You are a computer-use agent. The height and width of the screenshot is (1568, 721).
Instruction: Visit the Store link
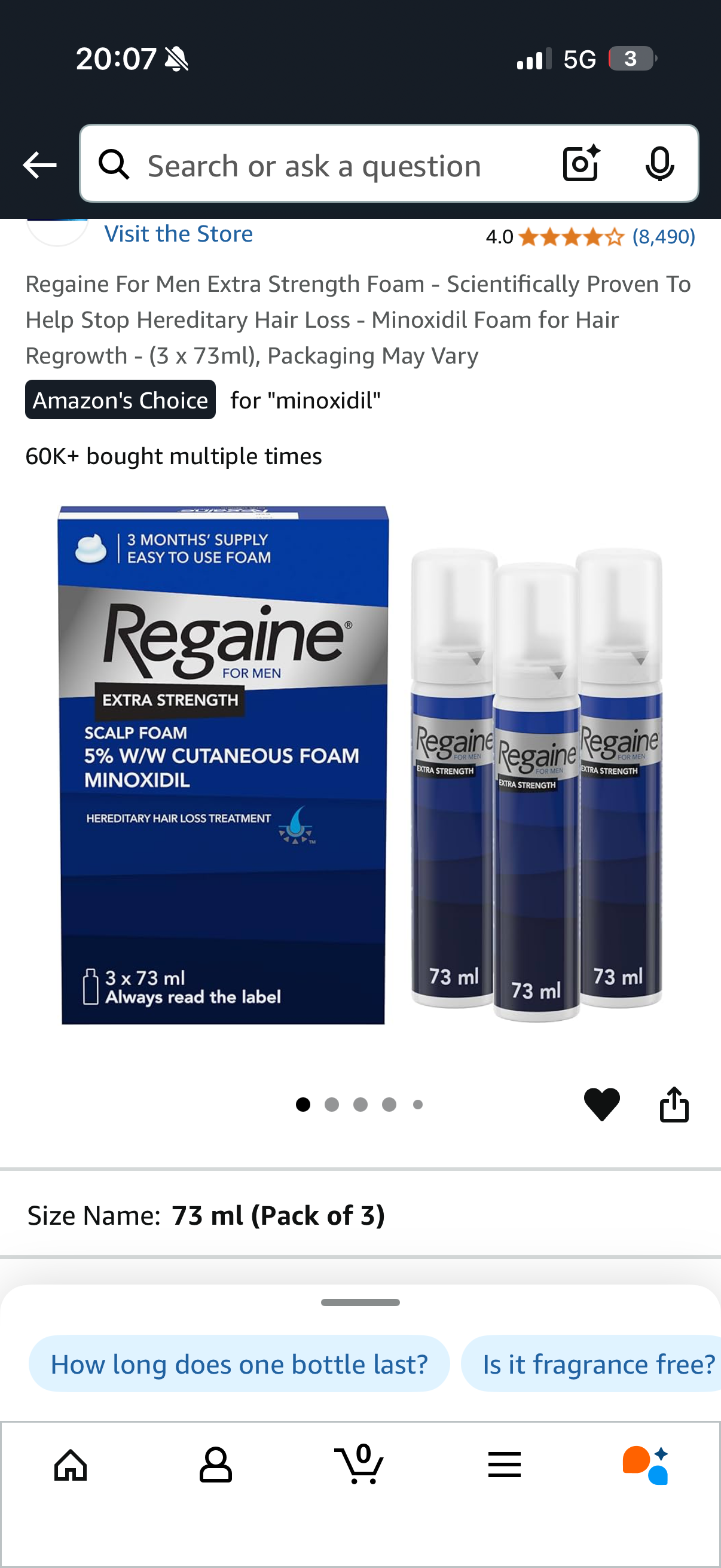pyautogui.click(x=178, y=234)
